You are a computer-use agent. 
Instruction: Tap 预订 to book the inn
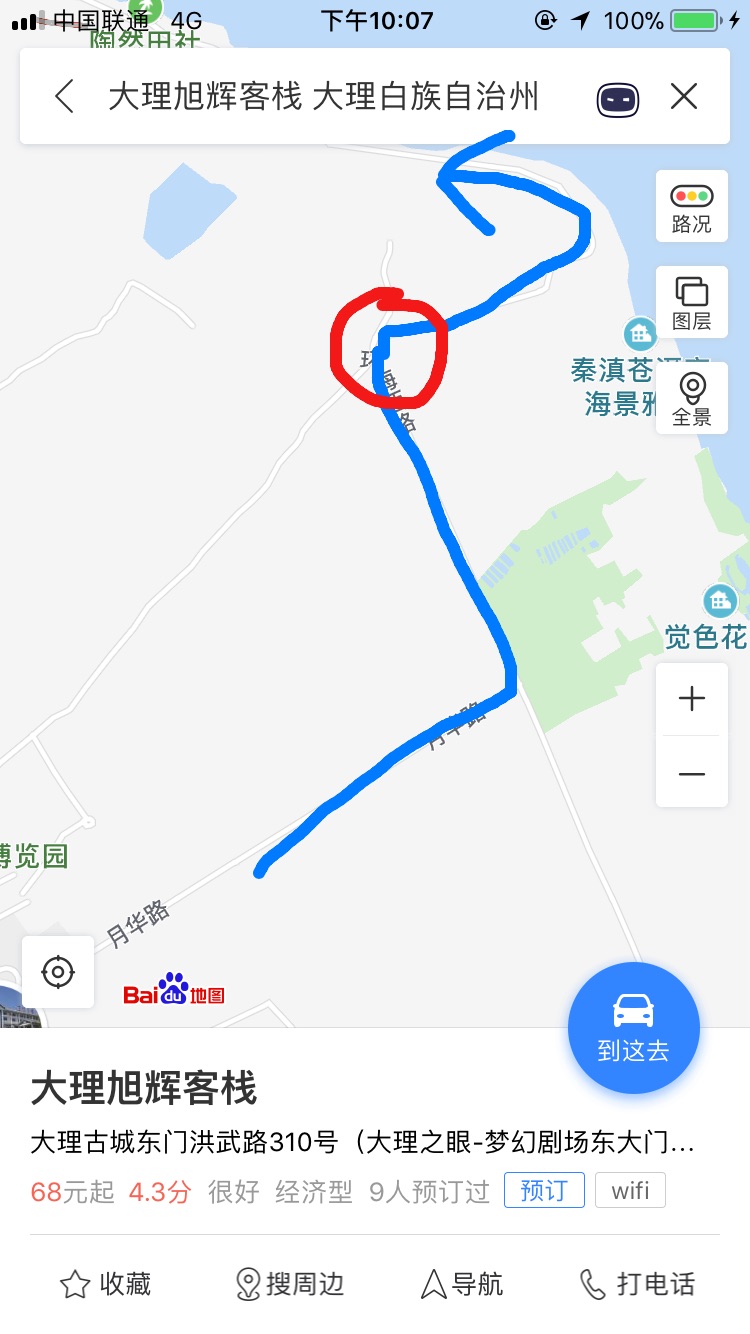(x=544, y=1191)
